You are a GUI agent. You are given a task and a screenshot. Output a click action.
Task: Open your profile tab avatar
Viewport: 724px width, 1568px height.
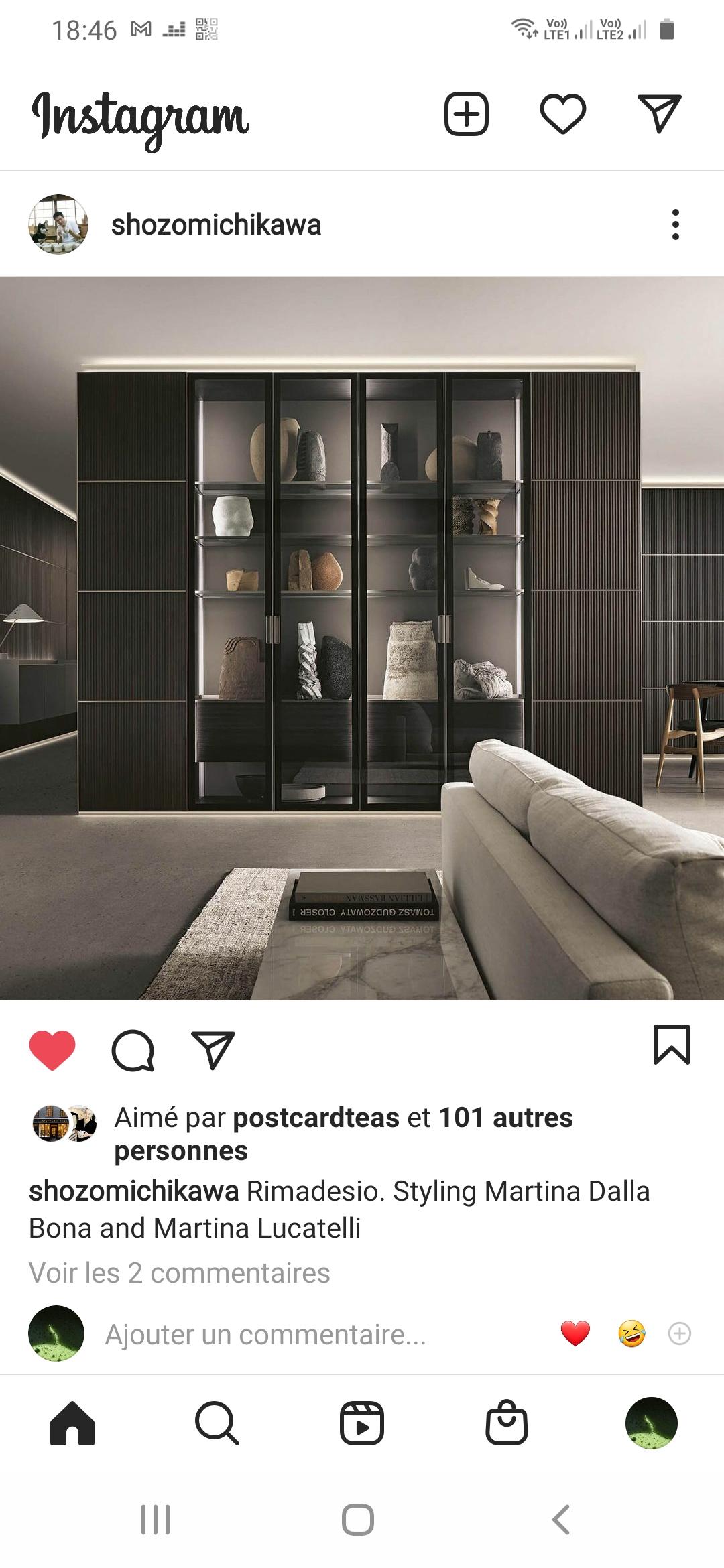652,1423
